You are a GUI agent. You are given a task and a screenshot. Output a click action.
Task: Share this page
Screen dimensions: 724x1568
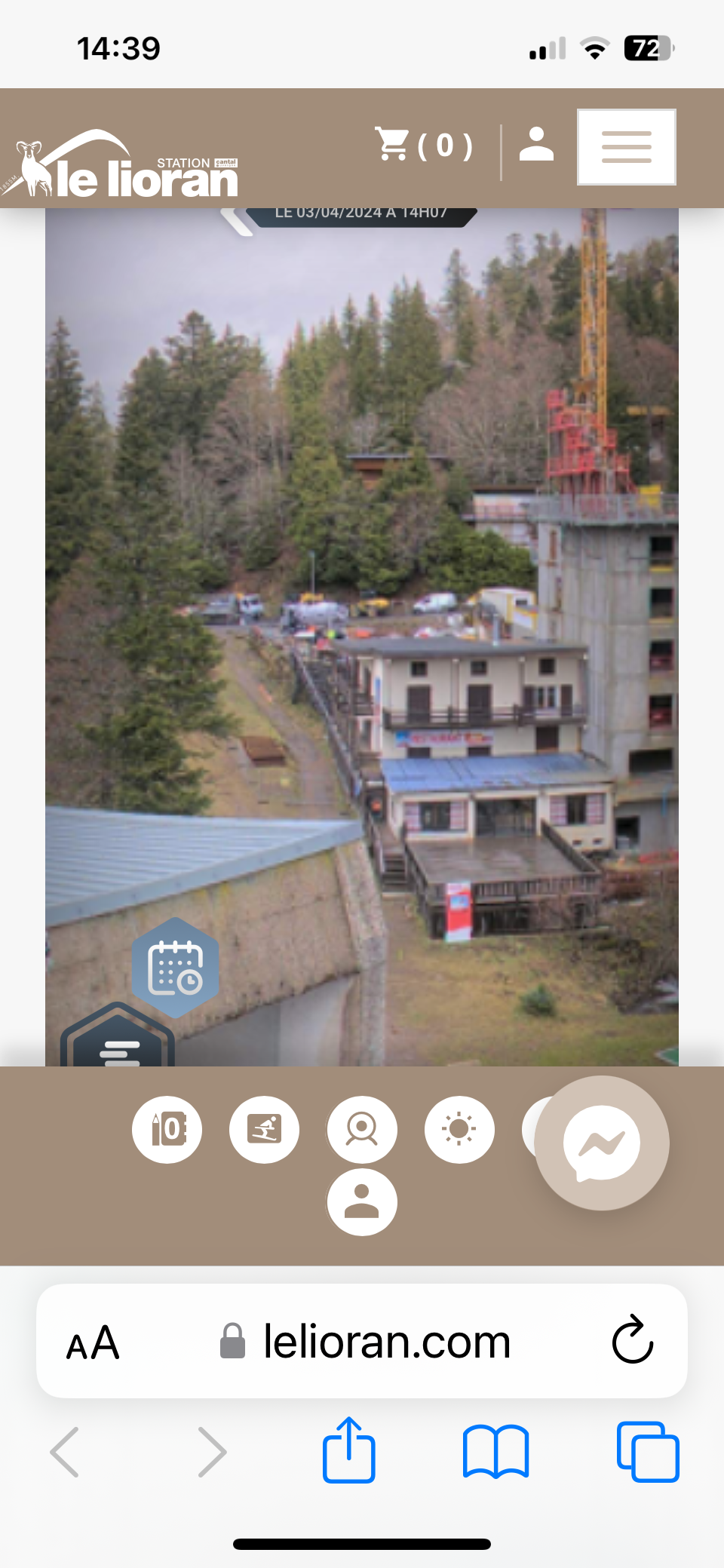[x=348, y=1450]
